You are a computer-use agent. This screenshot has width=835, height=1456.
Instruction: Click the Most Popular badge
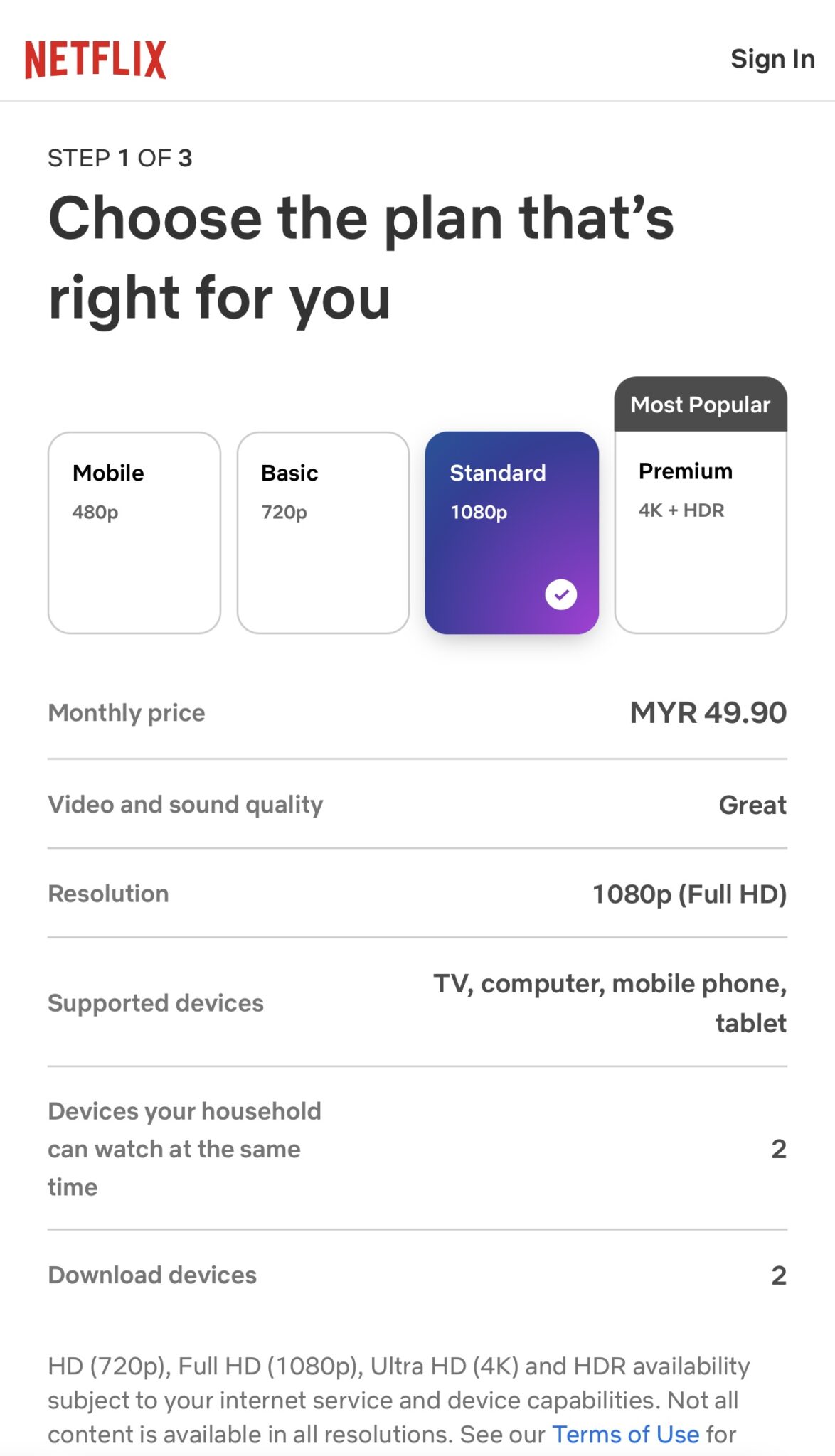[701, 405]
